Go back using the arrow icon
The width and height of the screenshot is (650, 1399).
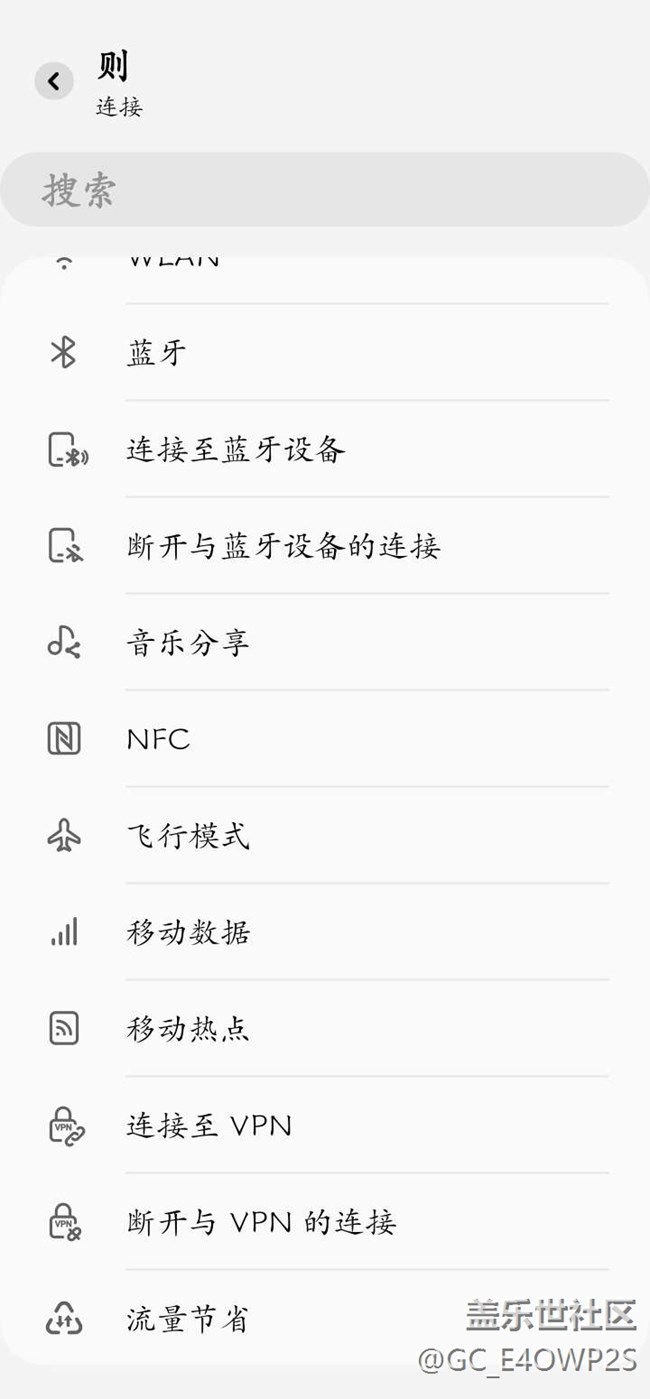(x=54, y=81)
